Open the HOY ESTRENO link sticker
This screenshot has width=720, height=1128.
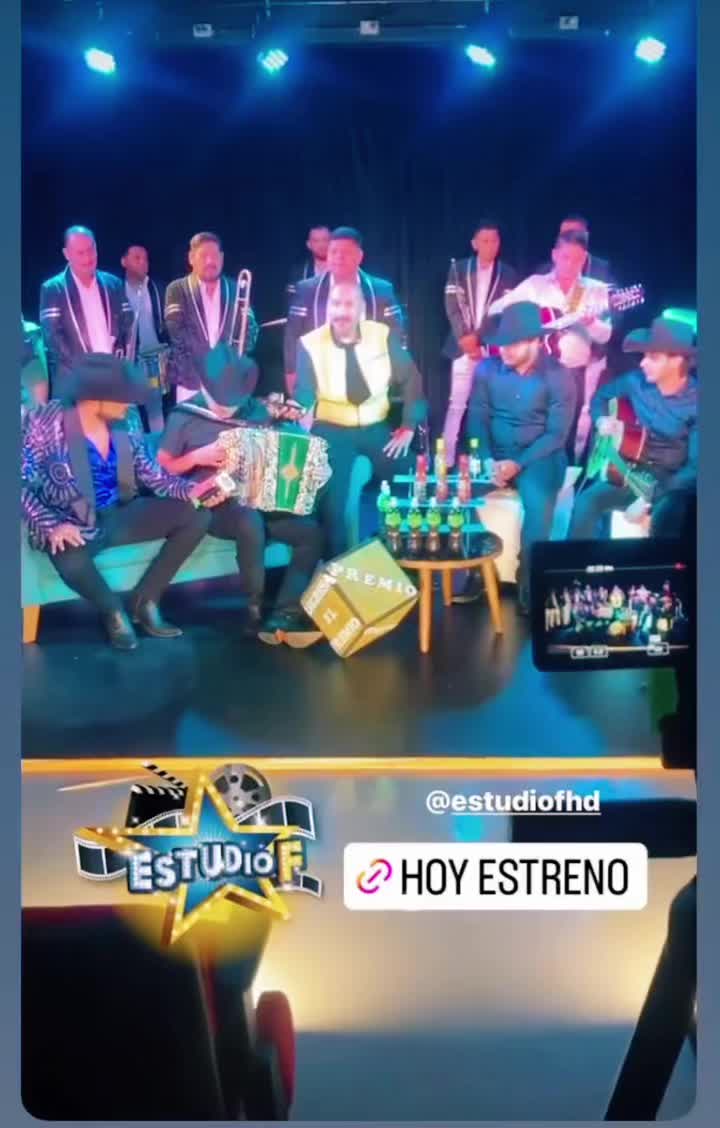pyautogui.click(x=495, y=876)
